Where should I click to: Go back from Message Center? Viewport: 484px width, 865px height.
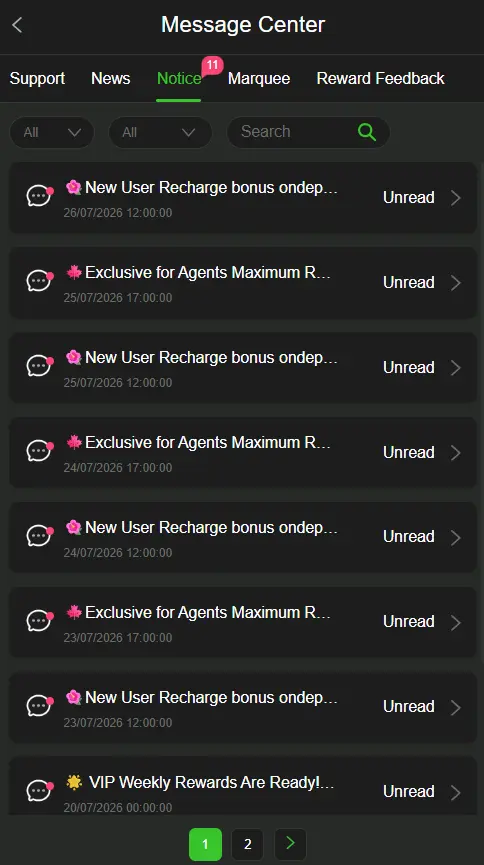[17, 25]
